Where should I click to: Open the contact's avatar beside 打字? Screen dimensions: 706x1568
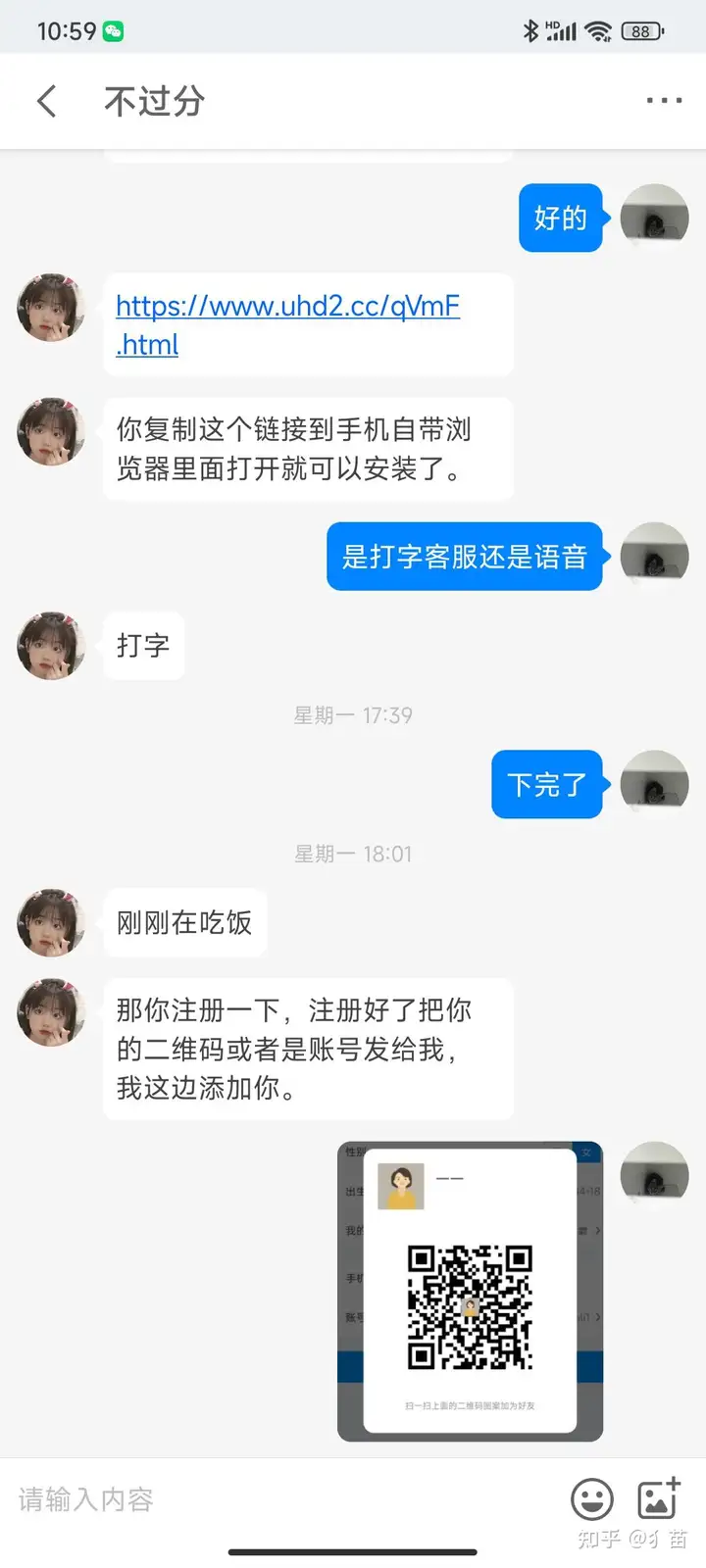coord(51,646)
